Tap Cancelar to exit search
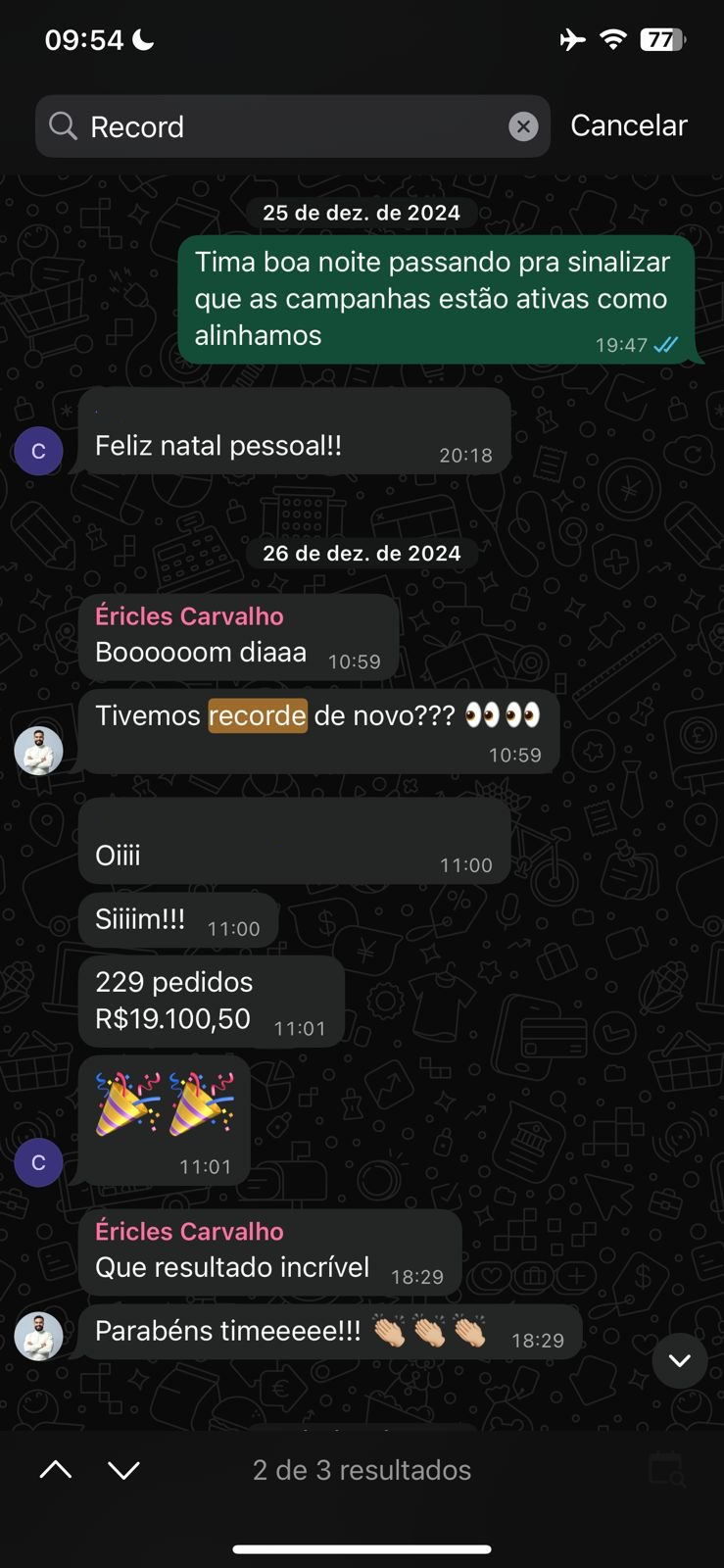The width and height of the screenshot is (724, 1568). pos(629,125)
